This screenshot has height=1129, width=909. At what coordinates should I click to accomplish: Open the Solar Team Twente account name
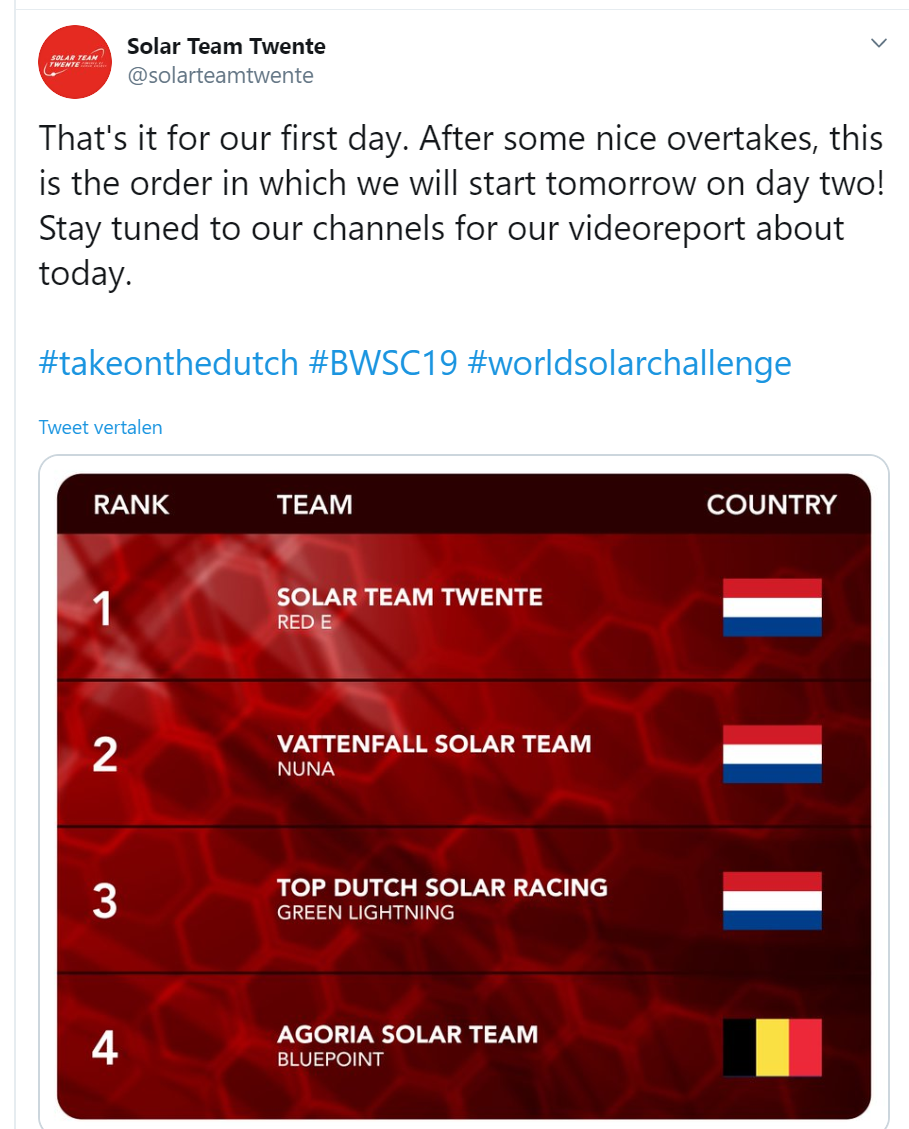click(x=226, y=46)
